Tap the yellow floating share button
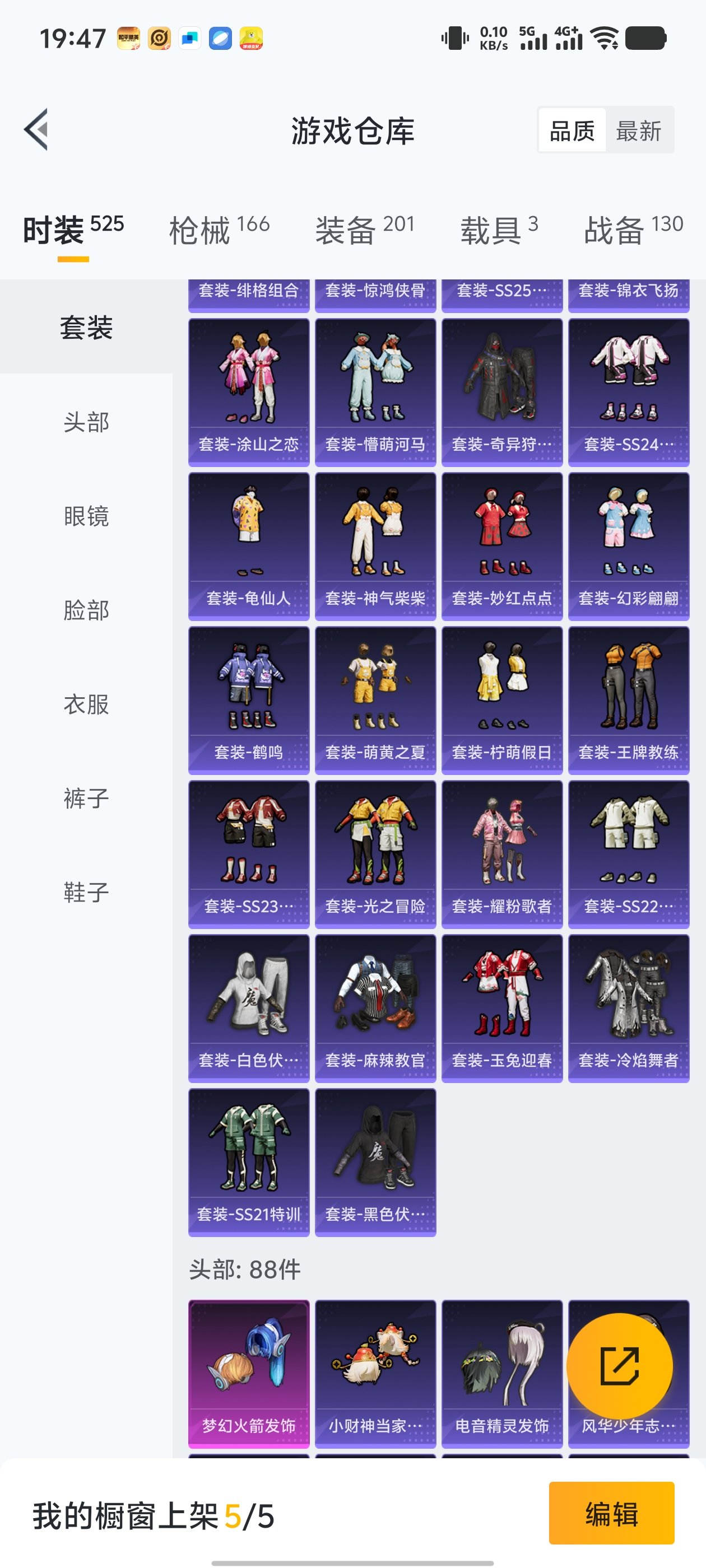The image size is (706, 1568). click(x=621, y=1365)
